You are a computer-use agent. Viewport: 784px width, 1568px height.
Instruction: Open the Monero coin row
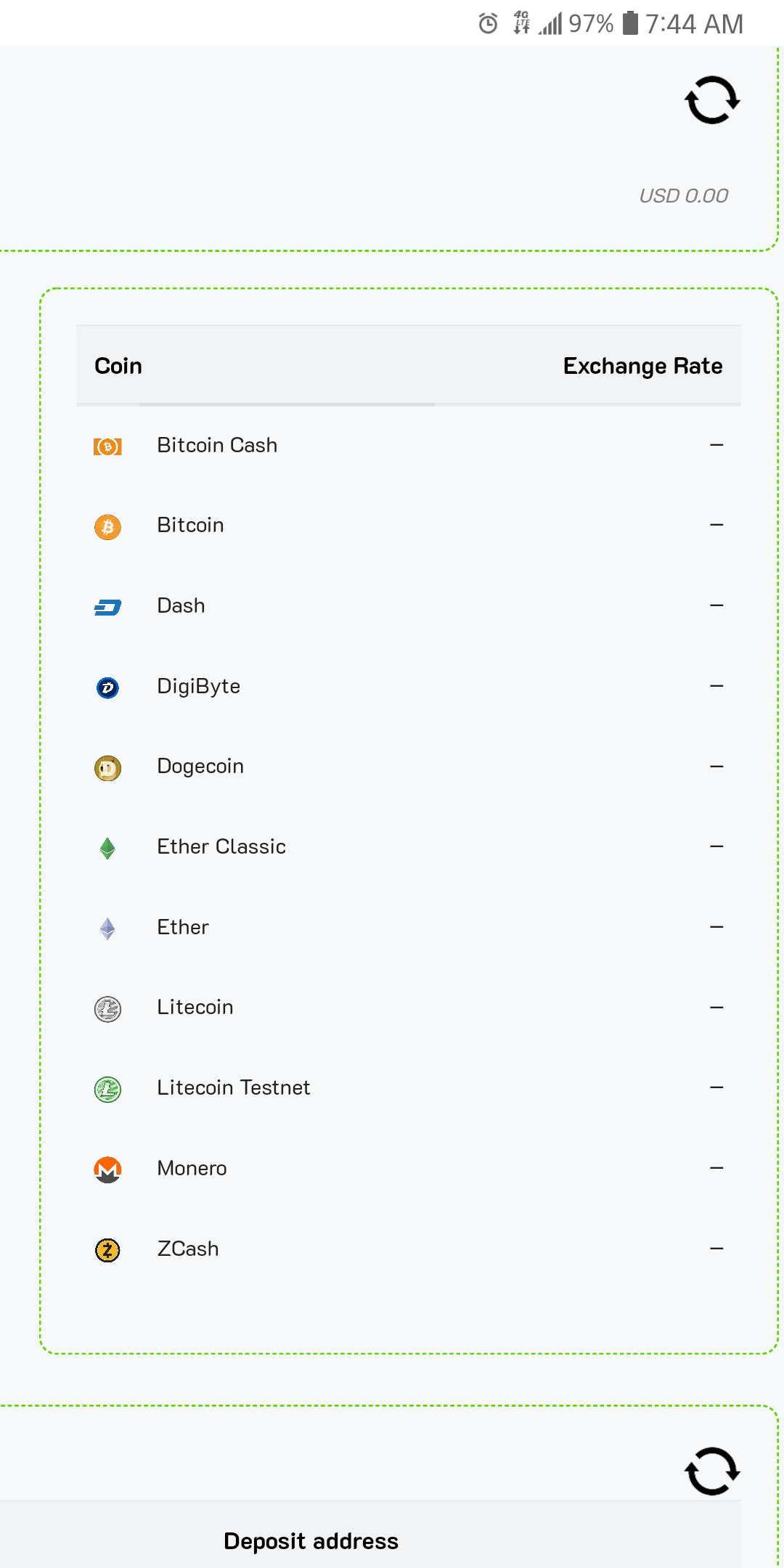point(409,1169)
